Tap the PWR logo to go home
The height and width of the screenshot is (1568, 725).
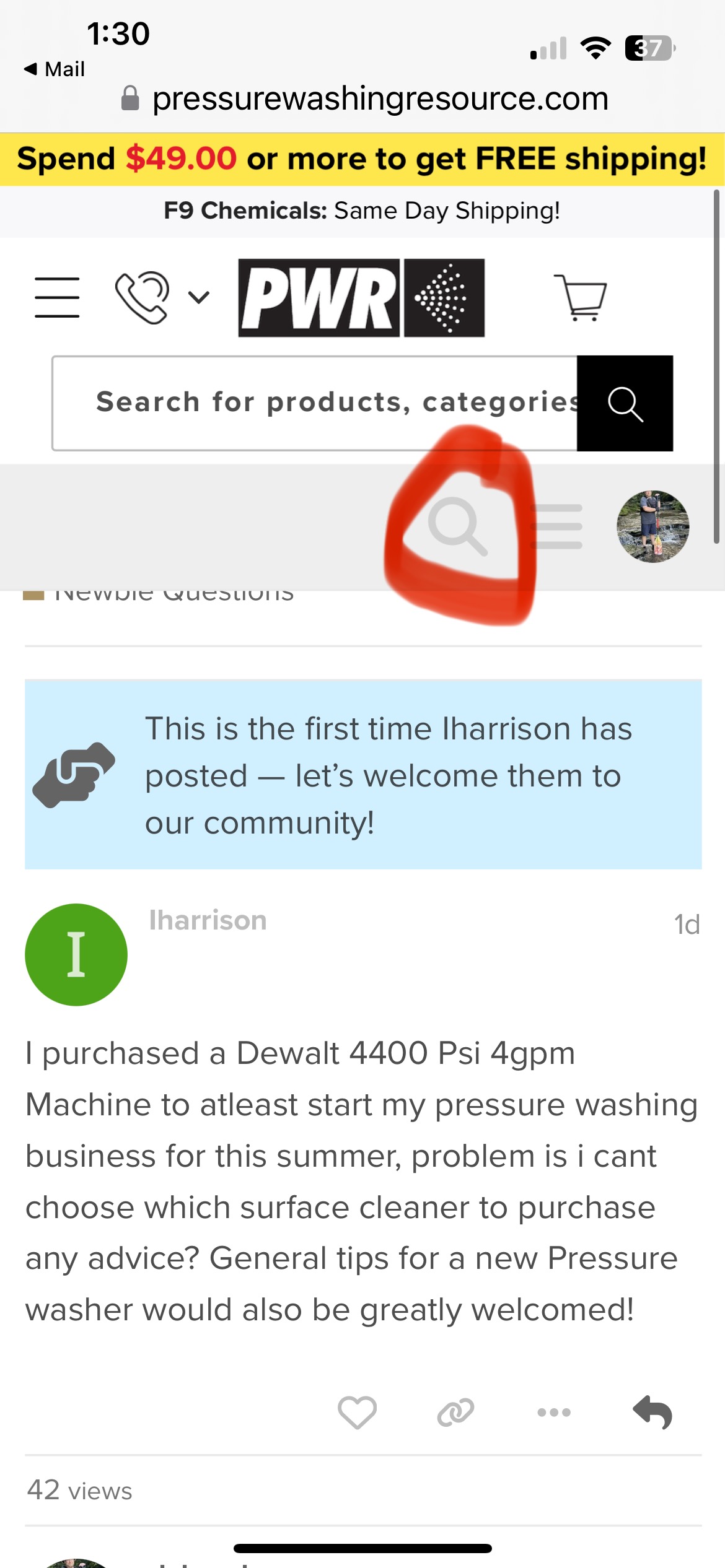click(x=361, y=298)
